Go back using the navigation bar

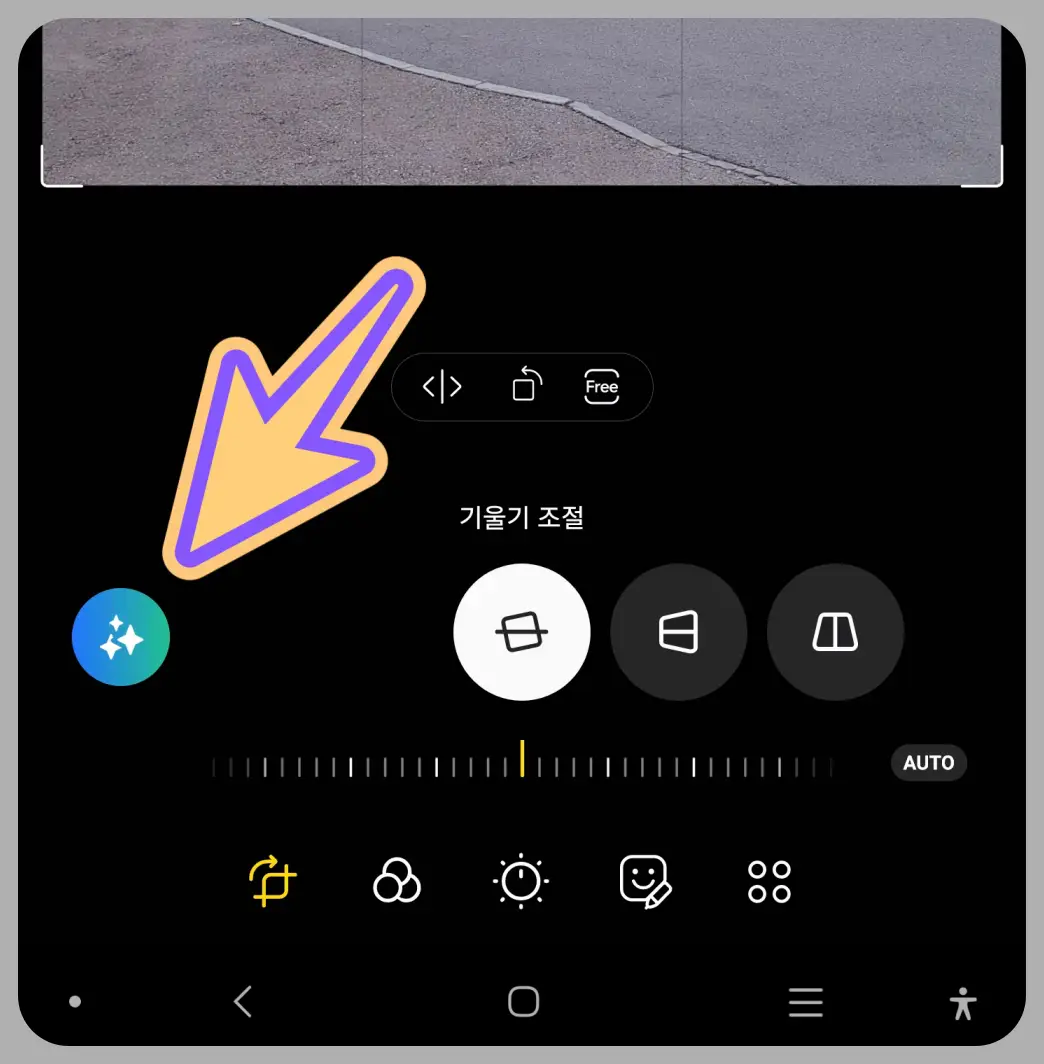pos(241,1000)
